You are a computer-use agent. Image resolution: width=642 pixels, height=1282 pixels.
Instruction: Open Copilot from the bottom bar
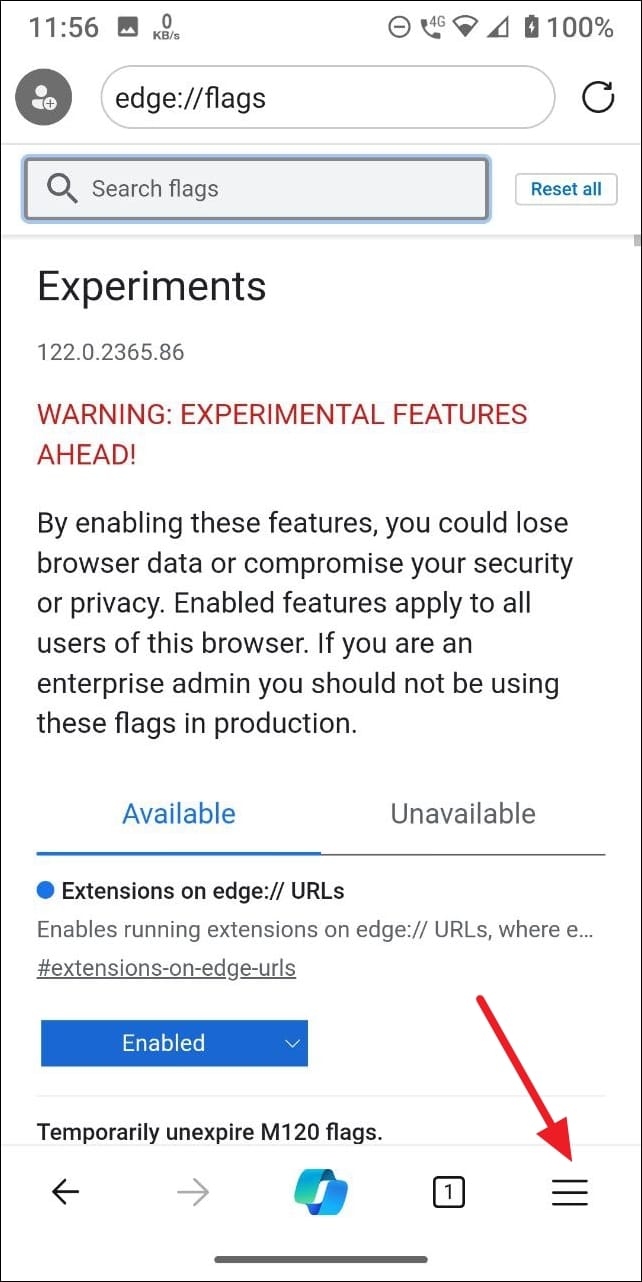tap(321, 1191)
